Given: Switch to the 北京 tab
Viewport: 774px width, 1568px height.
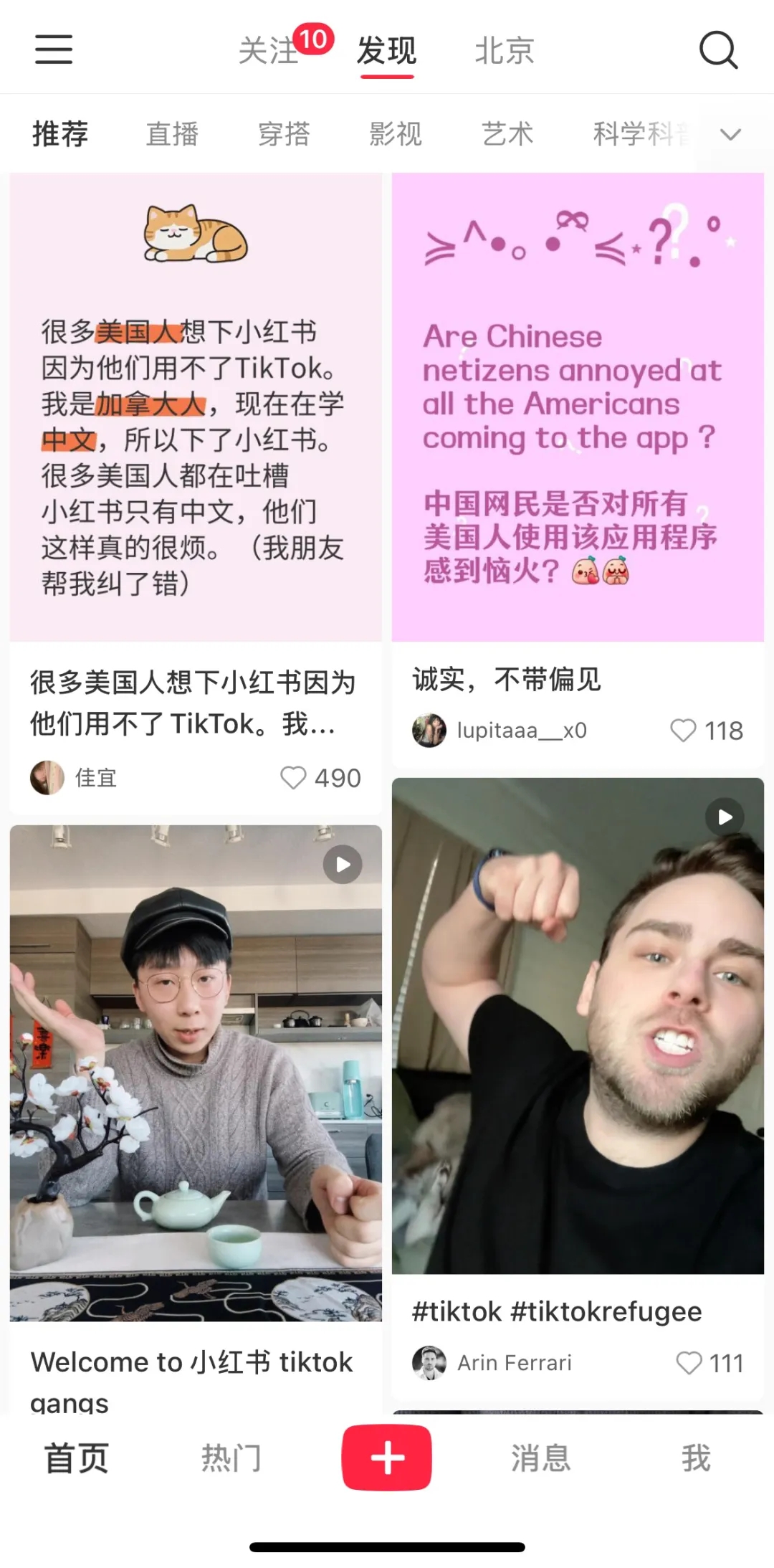Looking at the screenshot, I should [x=505, y=51].
